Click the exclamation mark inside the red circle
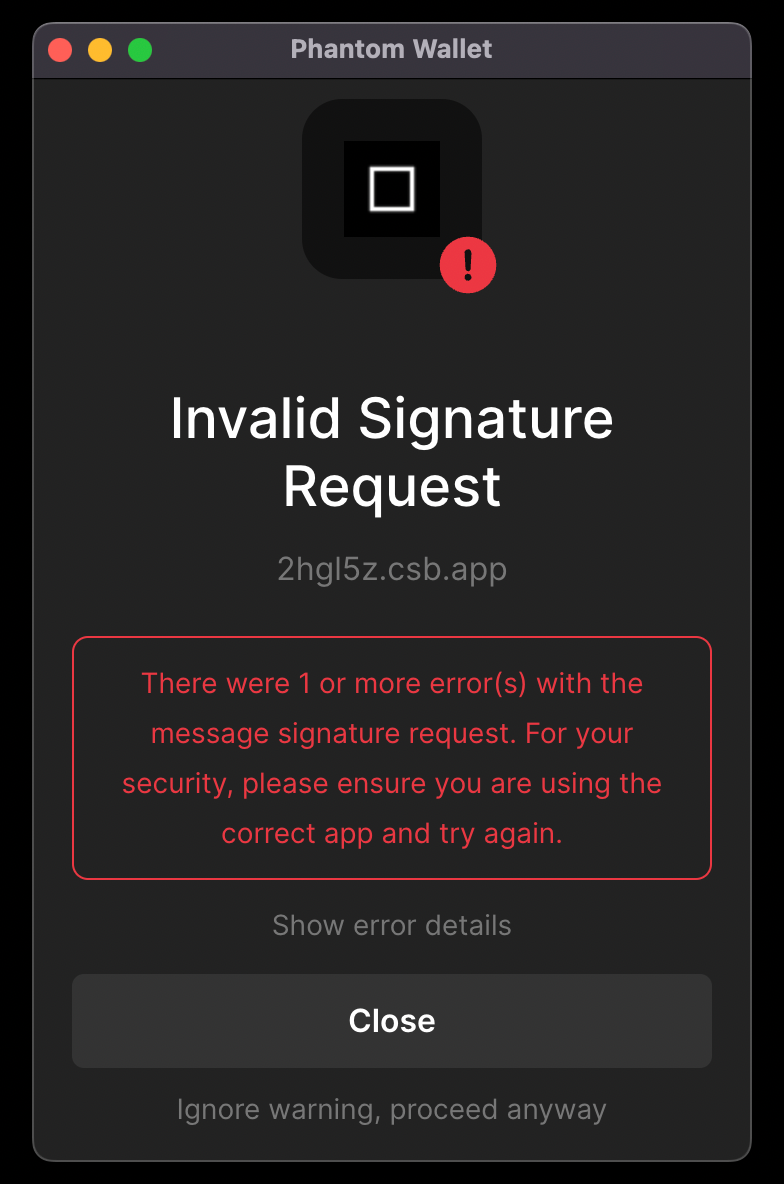 click(467, 264)
